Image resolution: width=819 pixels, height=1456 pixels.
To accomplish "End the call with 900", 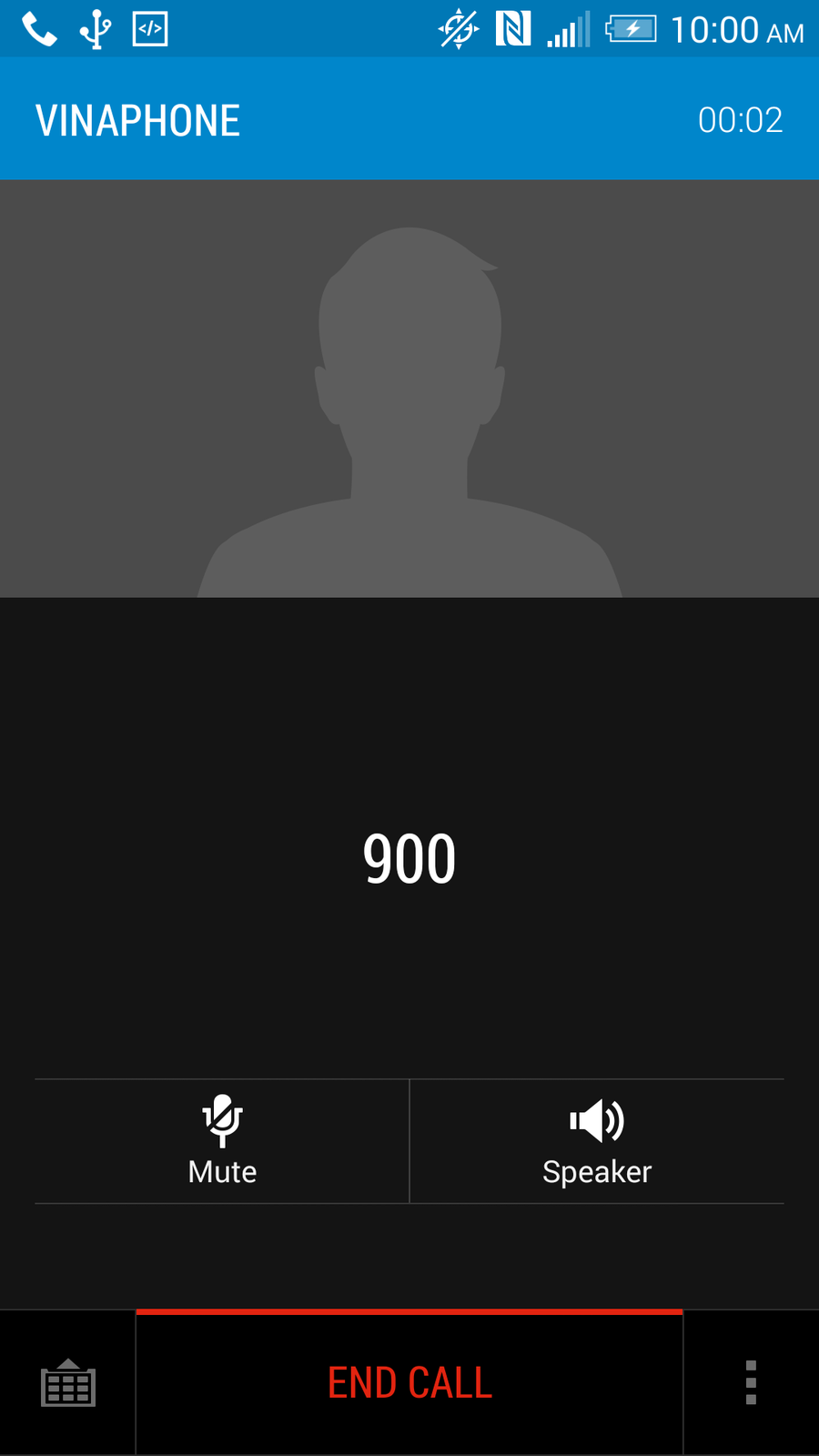I will (409, 1382).
